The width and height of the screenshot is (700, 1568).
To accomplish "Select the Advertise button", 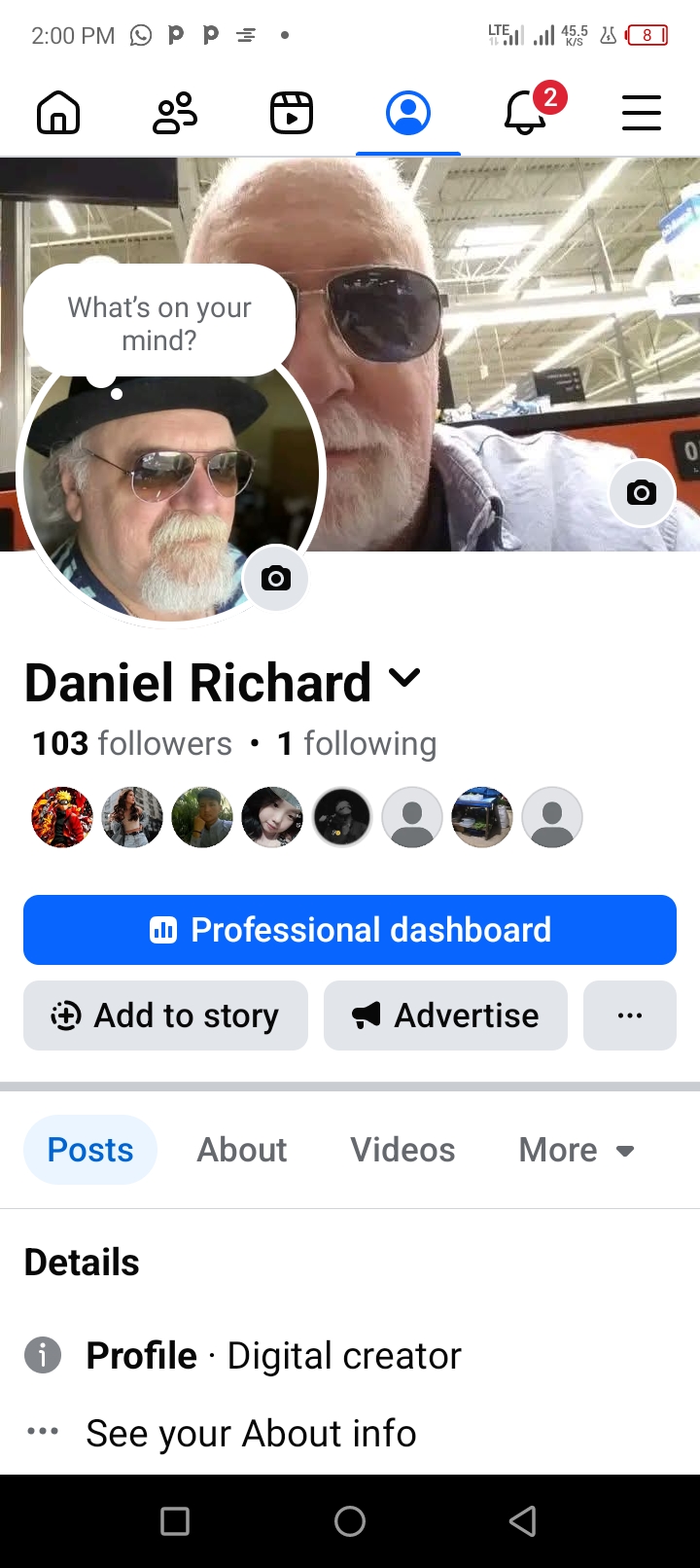I will coord(445,1016).
